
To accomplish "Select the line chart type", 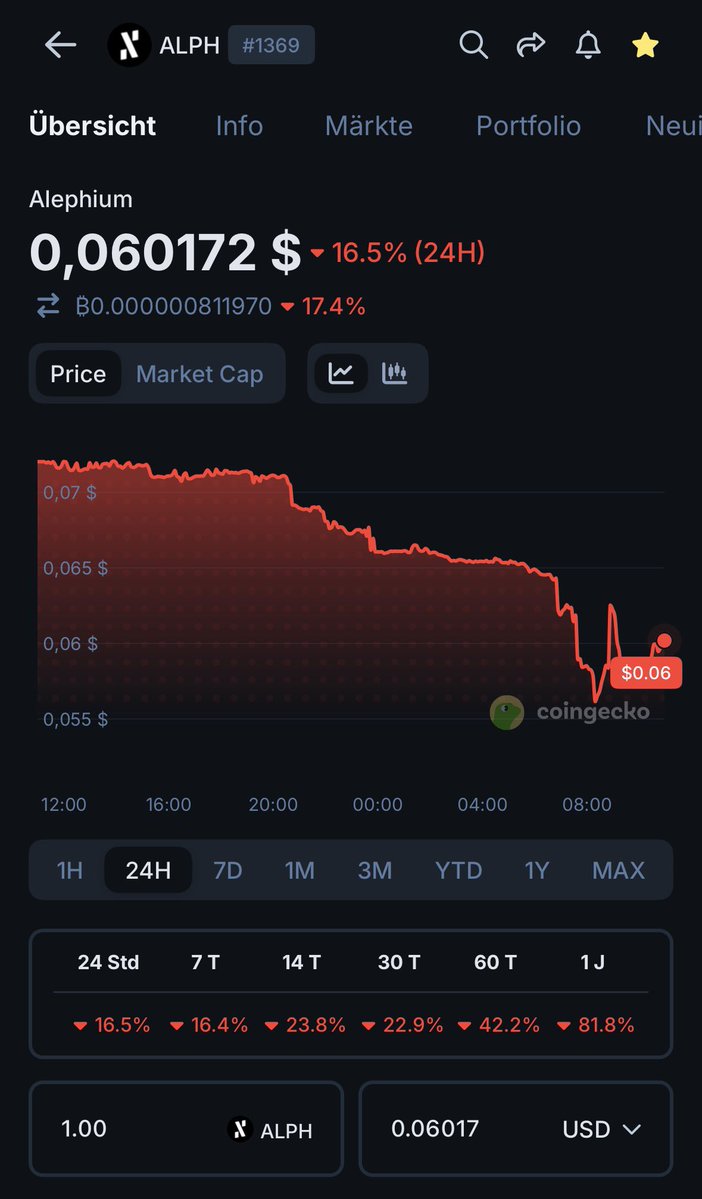I will [x=341, y=373].
